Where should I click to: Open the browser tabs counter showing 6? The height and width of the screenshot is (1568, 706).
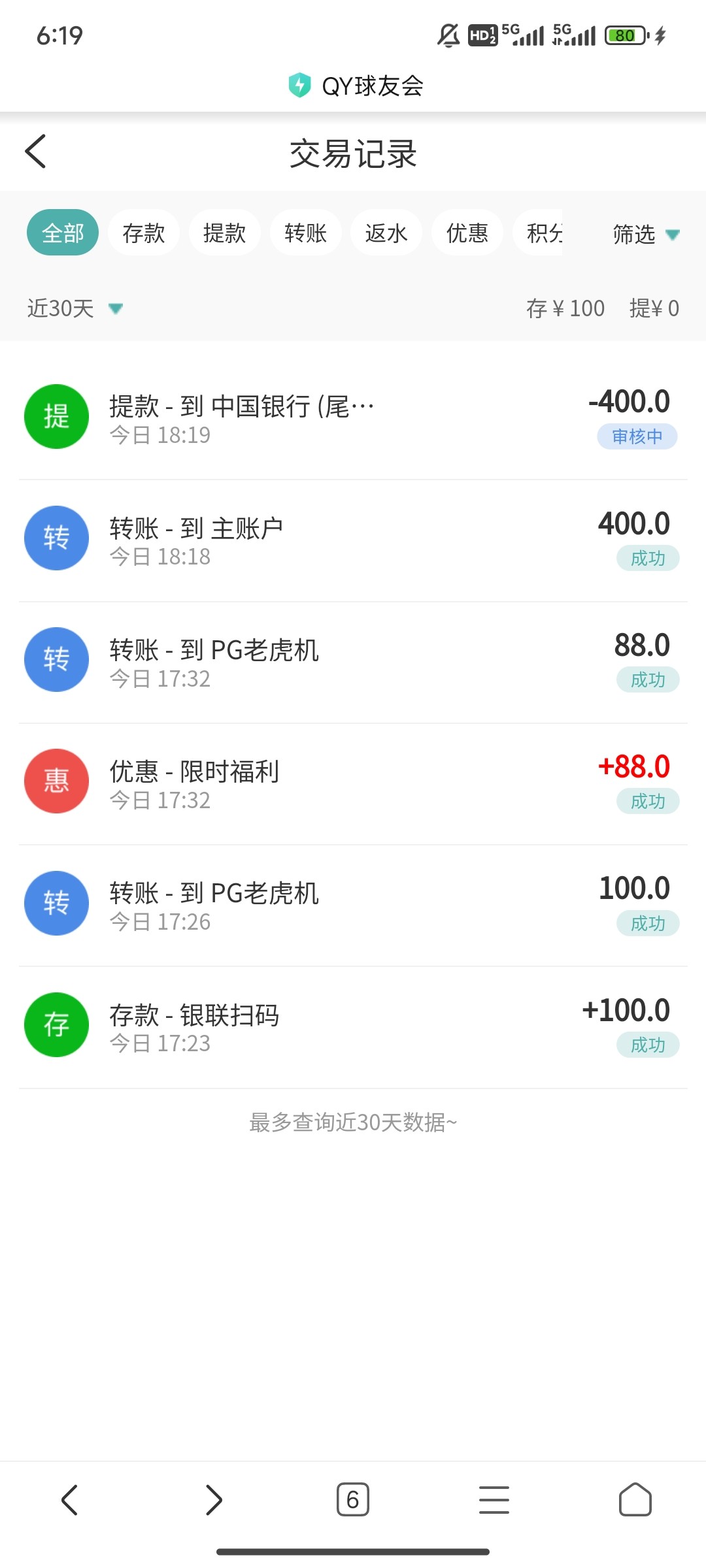pyautogui.click(x=353, y=1499)
